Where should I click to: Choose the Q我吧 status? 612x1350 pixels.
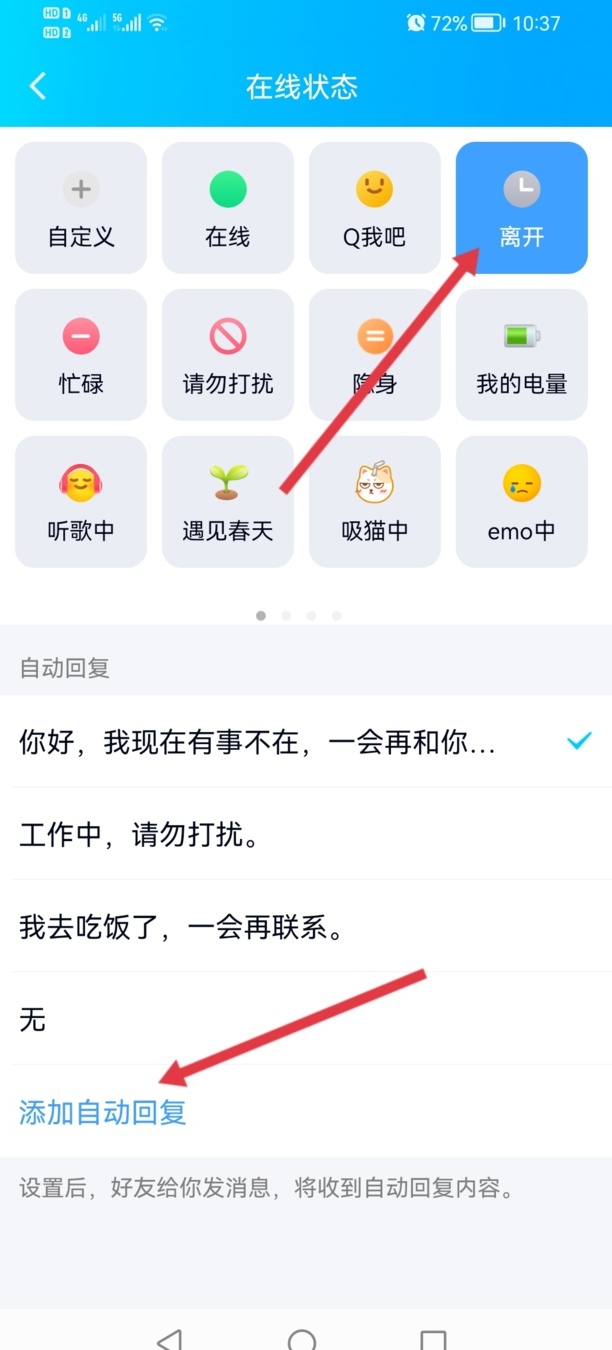[375, 208]
